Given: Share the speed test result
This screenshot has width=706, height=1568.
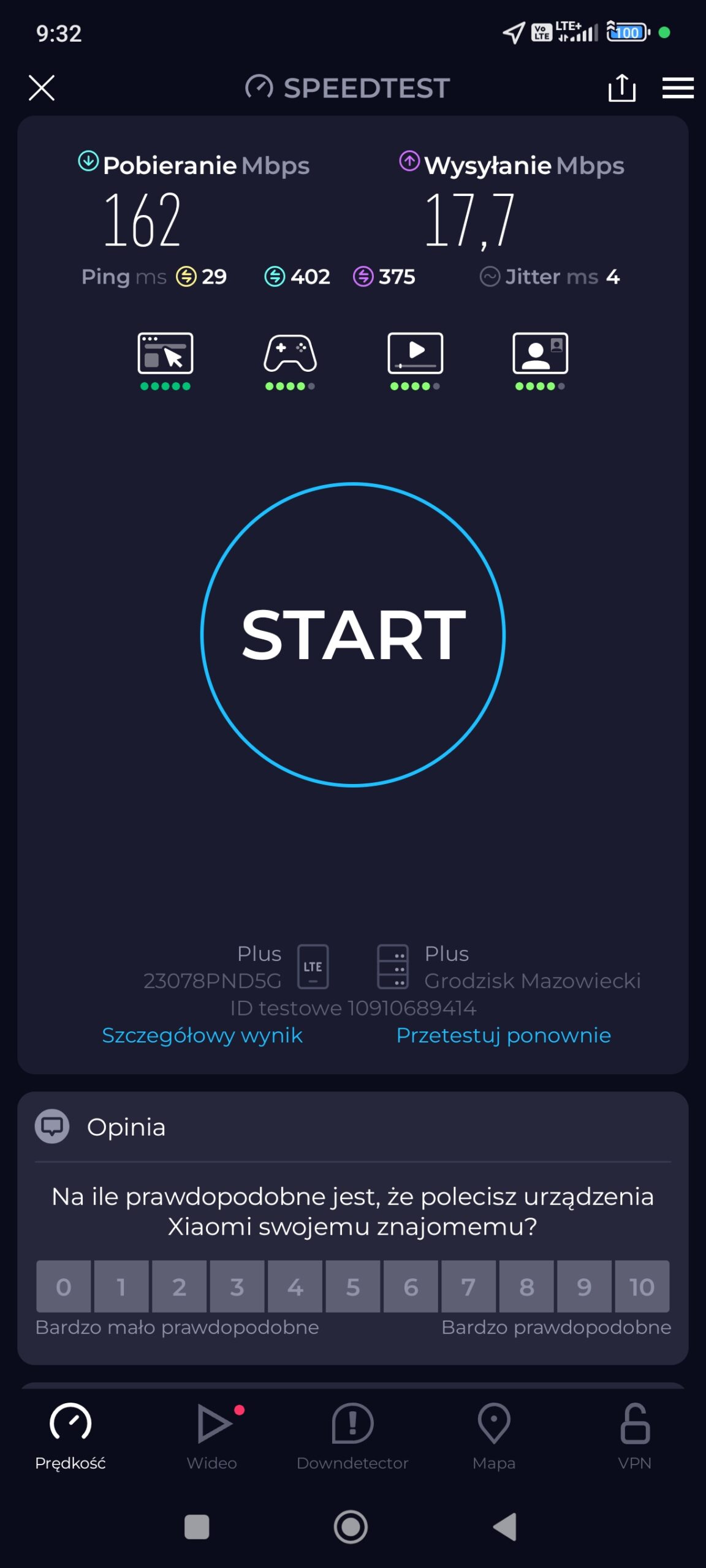Looking at the screenshot, I should (621, 88).
